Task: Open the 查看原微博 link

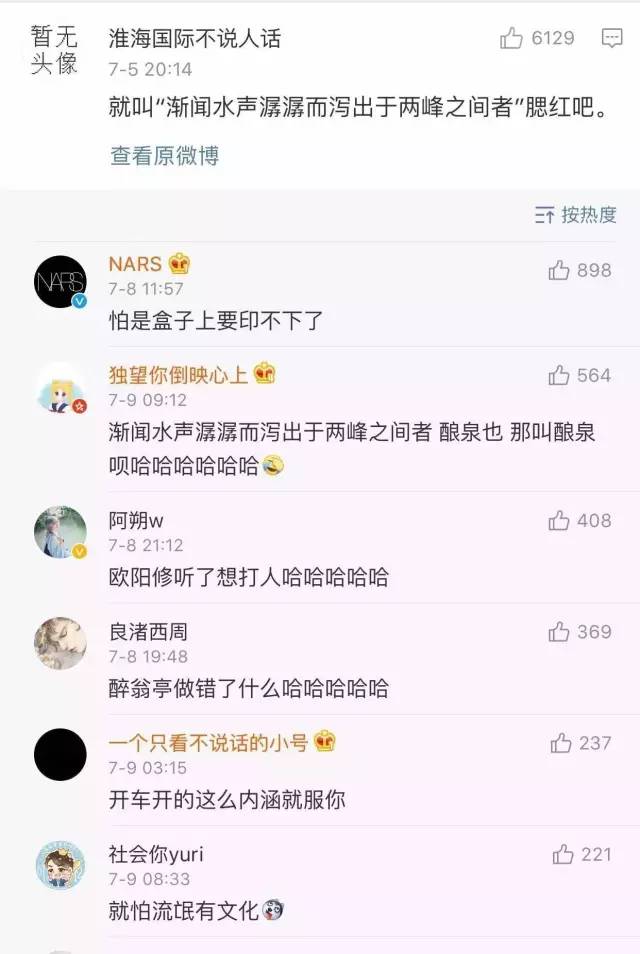Action: pos(164,156)
